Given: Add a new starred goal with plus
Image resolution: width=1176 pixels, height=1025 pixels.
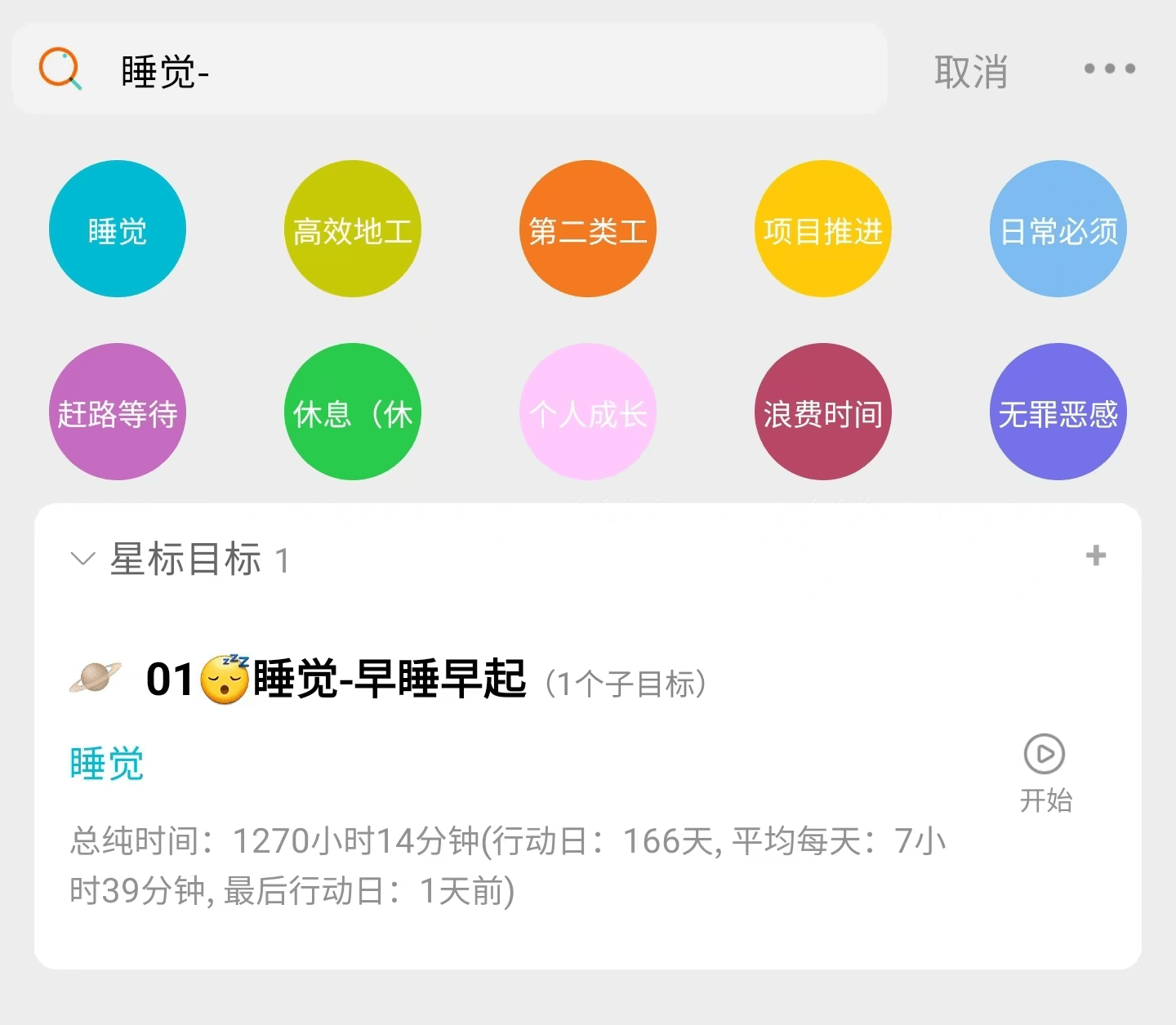Looking at the screenshot, I should point(1096,556).
